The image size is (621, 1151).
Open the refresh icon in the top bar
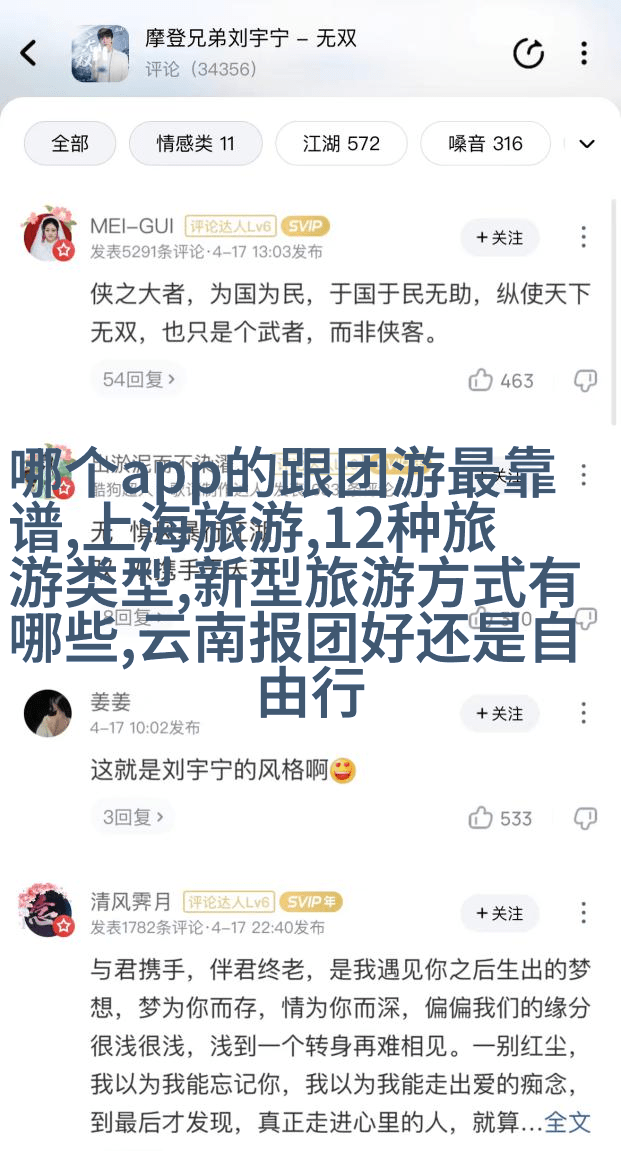pos(528,53)
